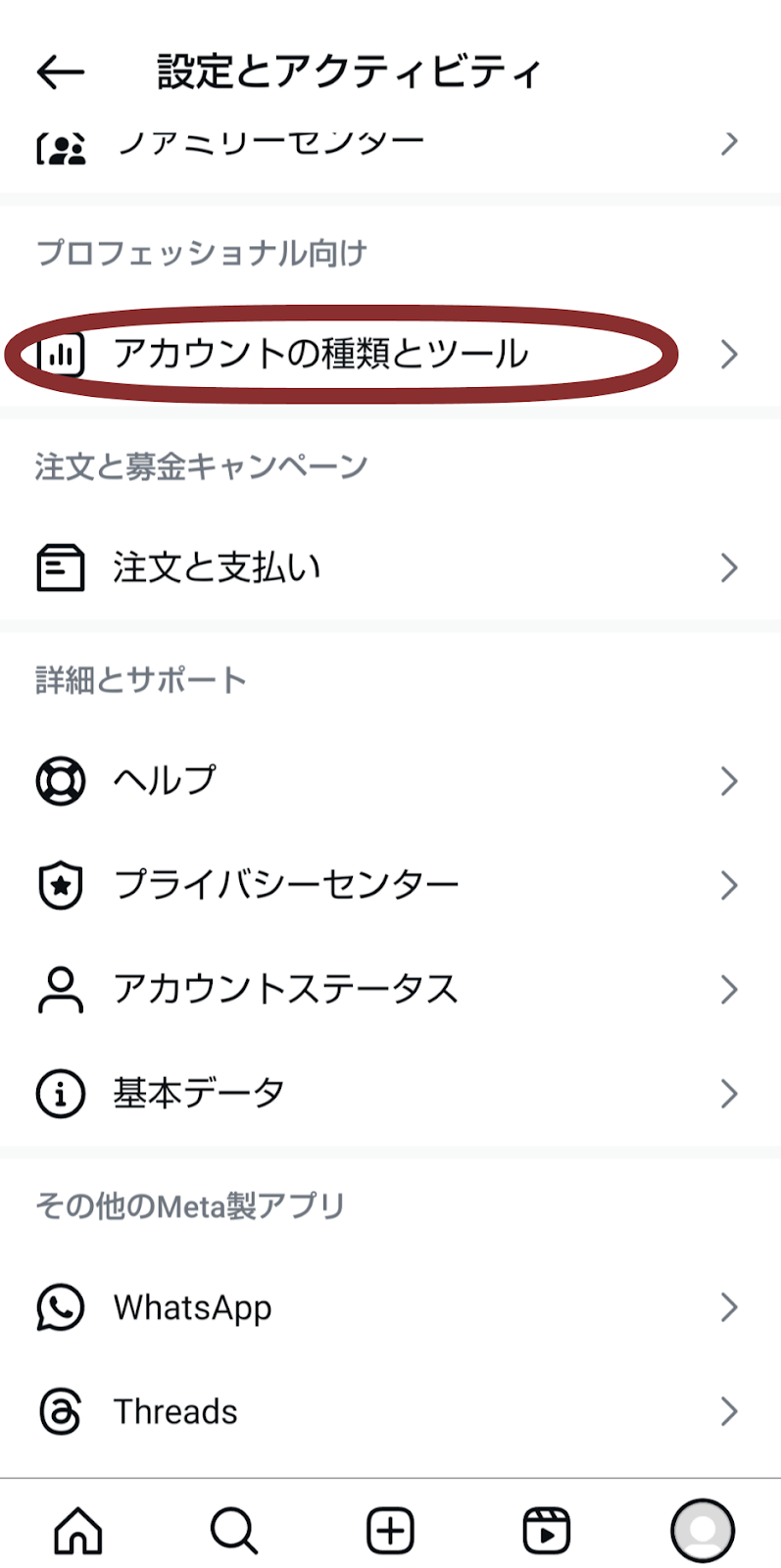Open 注文と支払い settings

click(390, 567)
